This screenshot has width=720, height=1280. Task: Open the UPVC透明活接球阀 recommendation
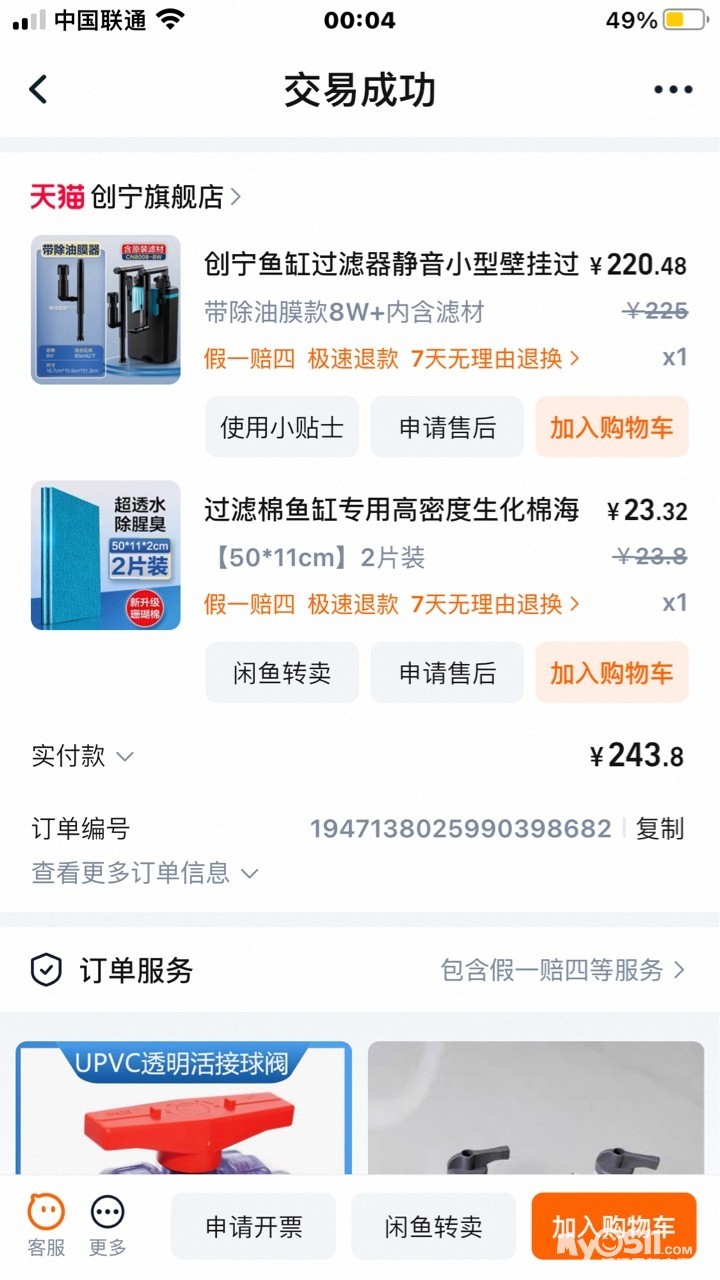click(x=184, y=1110)
